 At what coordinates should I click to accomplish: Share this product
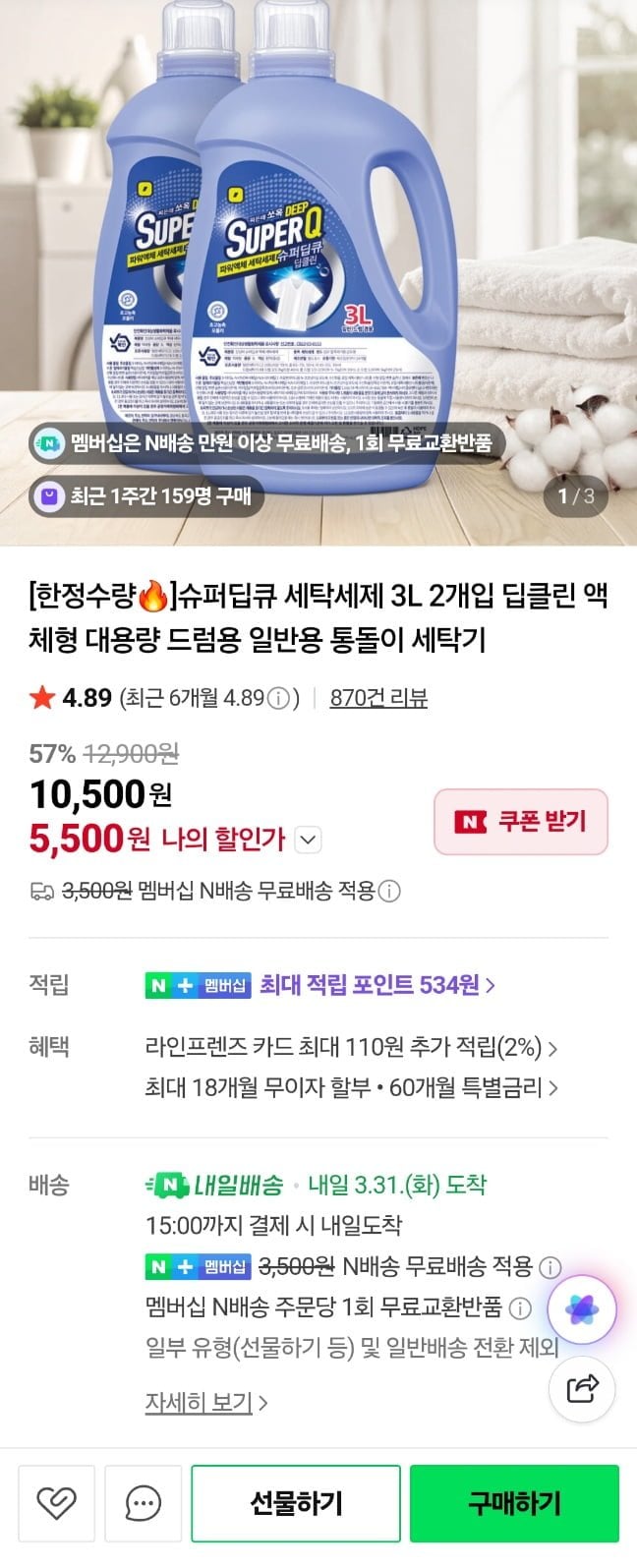click(583, 1388)
